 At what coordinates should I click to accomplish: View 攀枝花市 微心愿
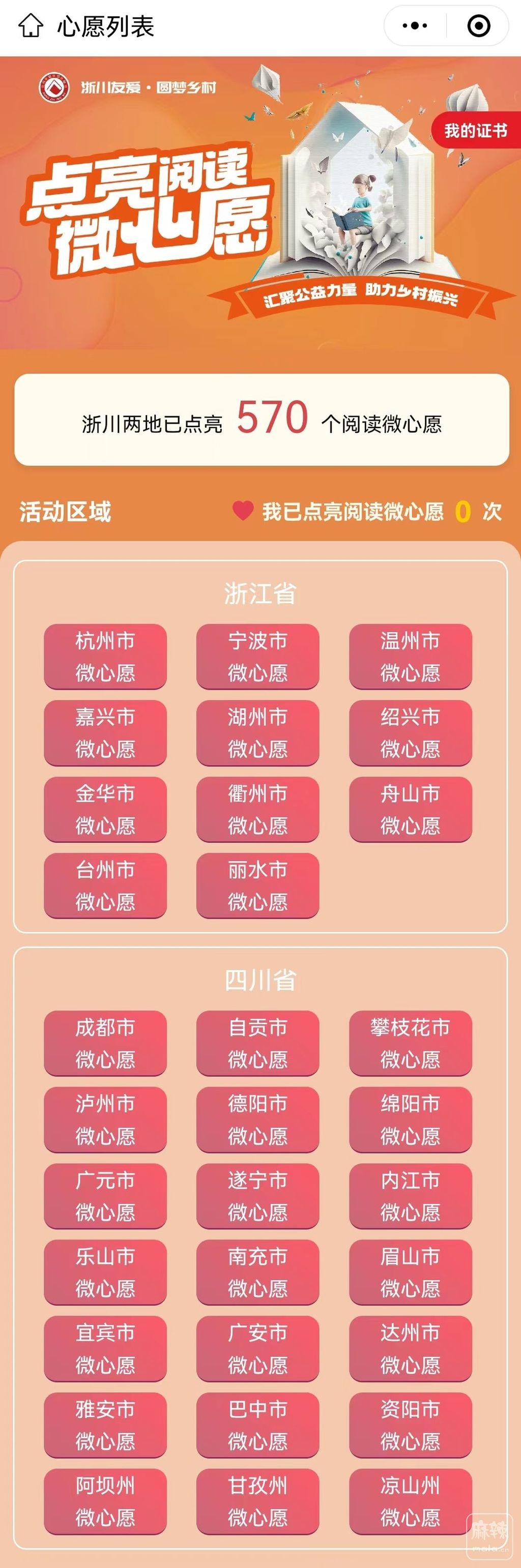pos(410,1043)
